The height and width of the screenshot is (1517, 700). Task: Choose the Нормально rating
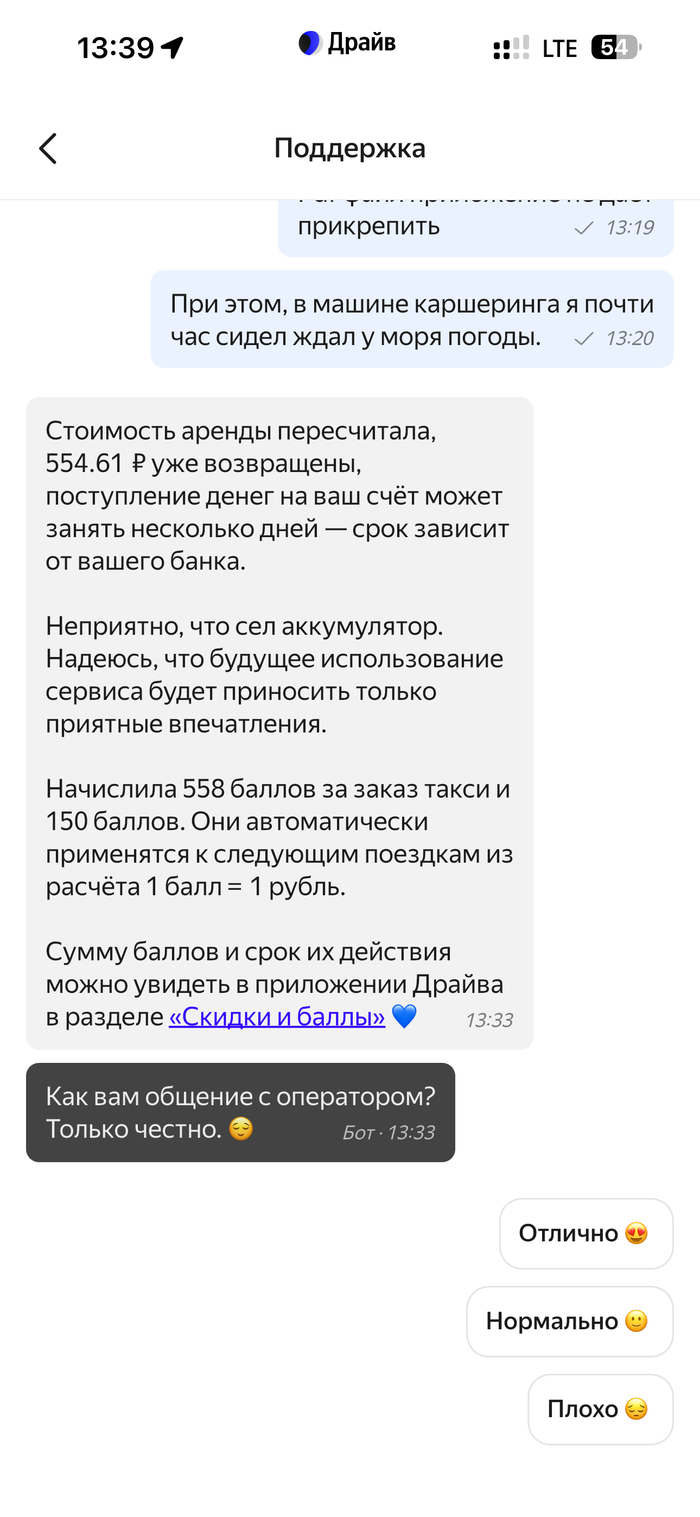click(569, 1321)
